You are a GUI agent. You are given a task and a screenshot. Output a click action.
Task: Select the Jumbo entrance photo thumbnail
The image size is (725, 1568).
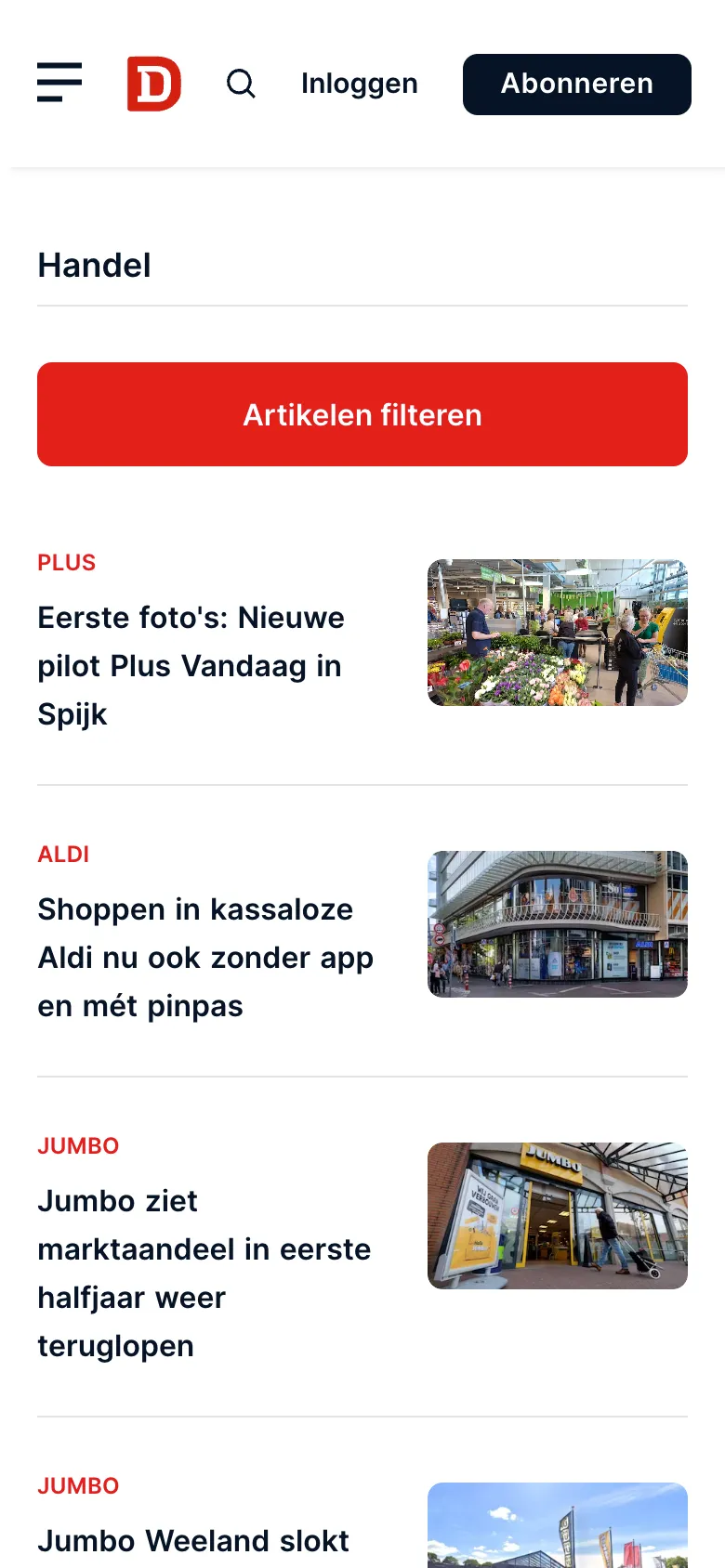tap(557, 1215)
